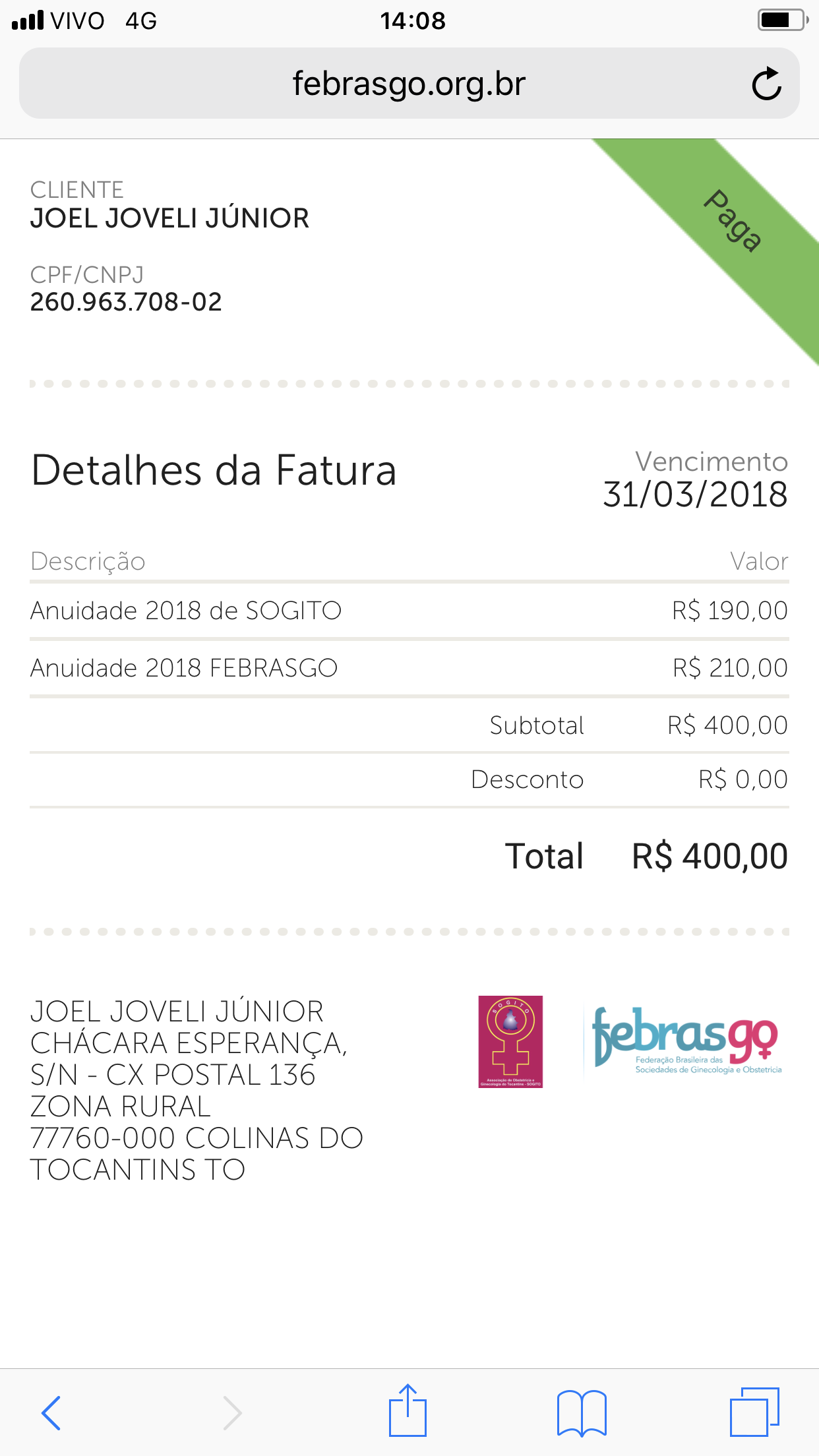
Task: Reload the febrasgo.org.br page
Action: [x=766, y=84]
